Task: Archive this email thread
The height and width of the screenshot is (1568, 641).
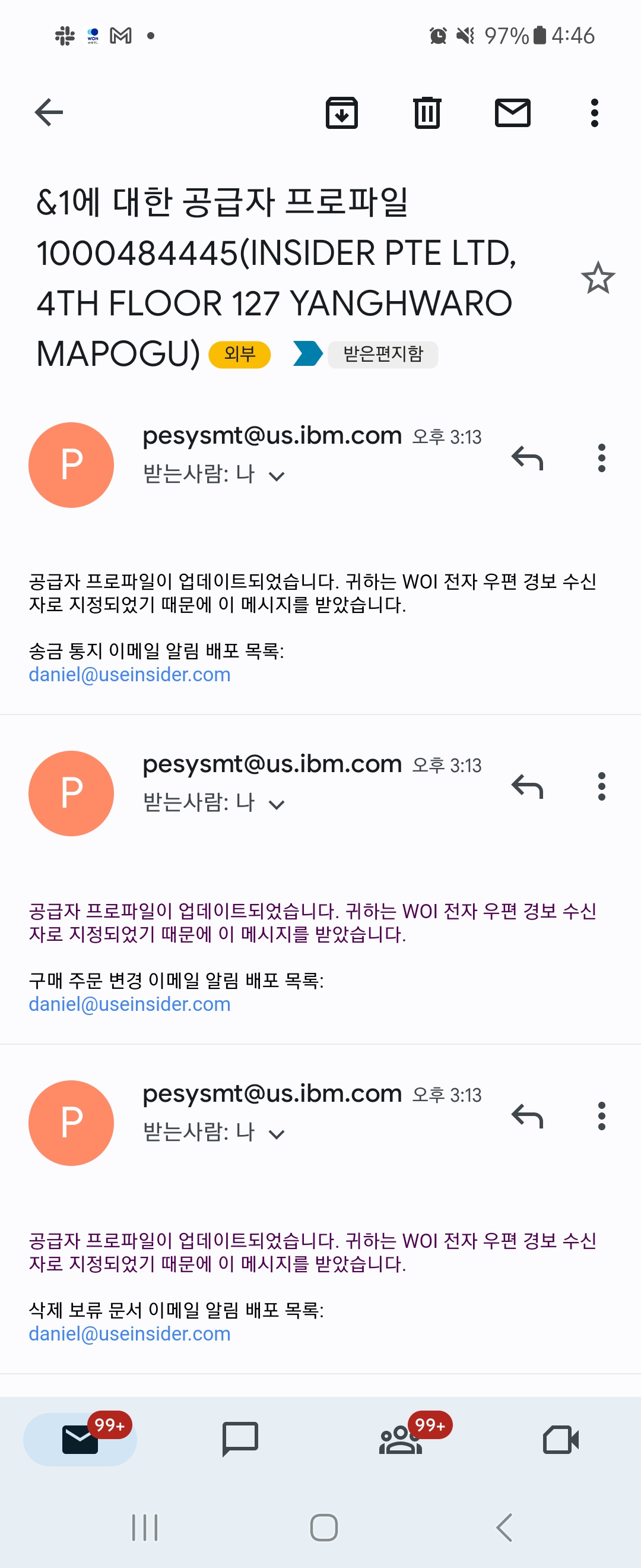Action: (x=342, y=113)
